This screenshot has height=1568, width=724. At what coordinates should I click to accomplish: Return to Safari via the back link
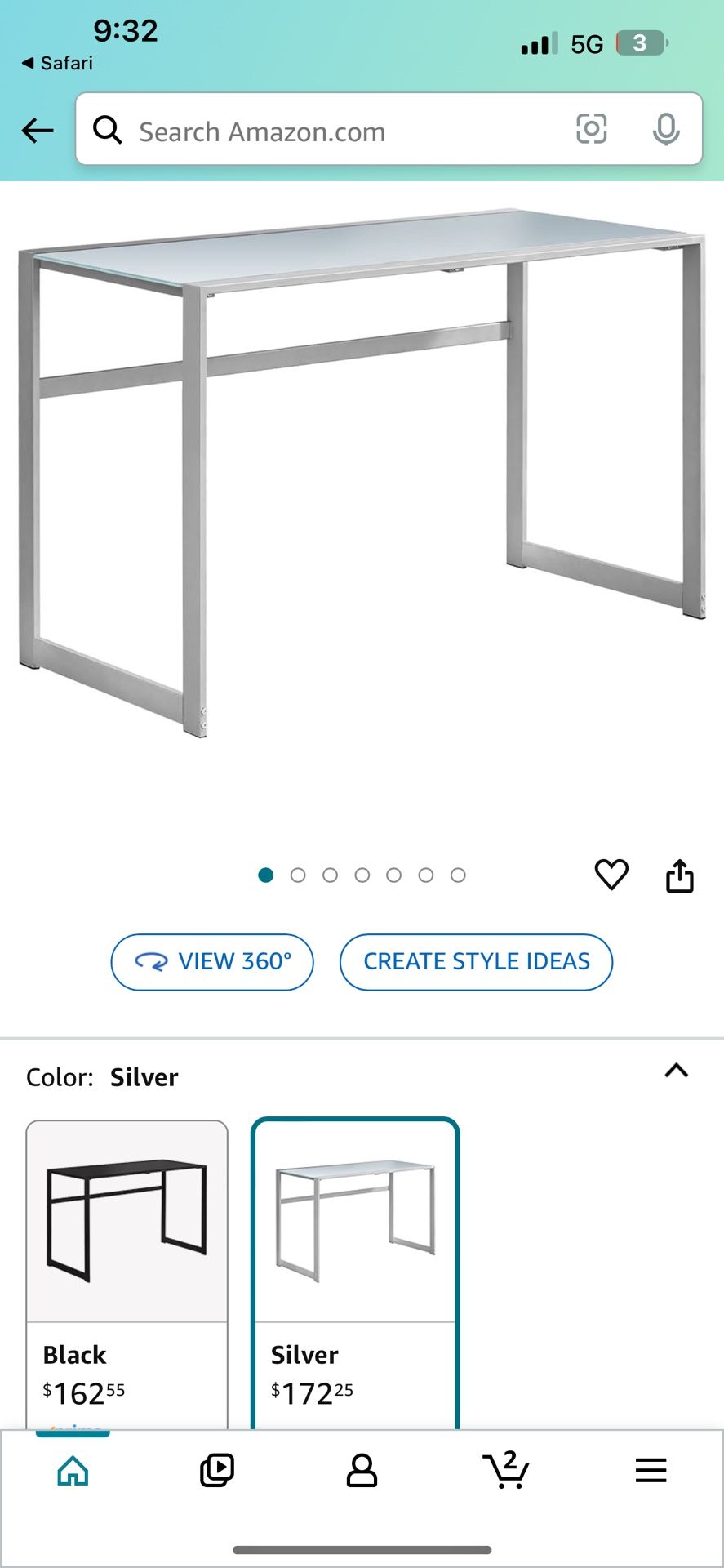click(x=57, y=63)
